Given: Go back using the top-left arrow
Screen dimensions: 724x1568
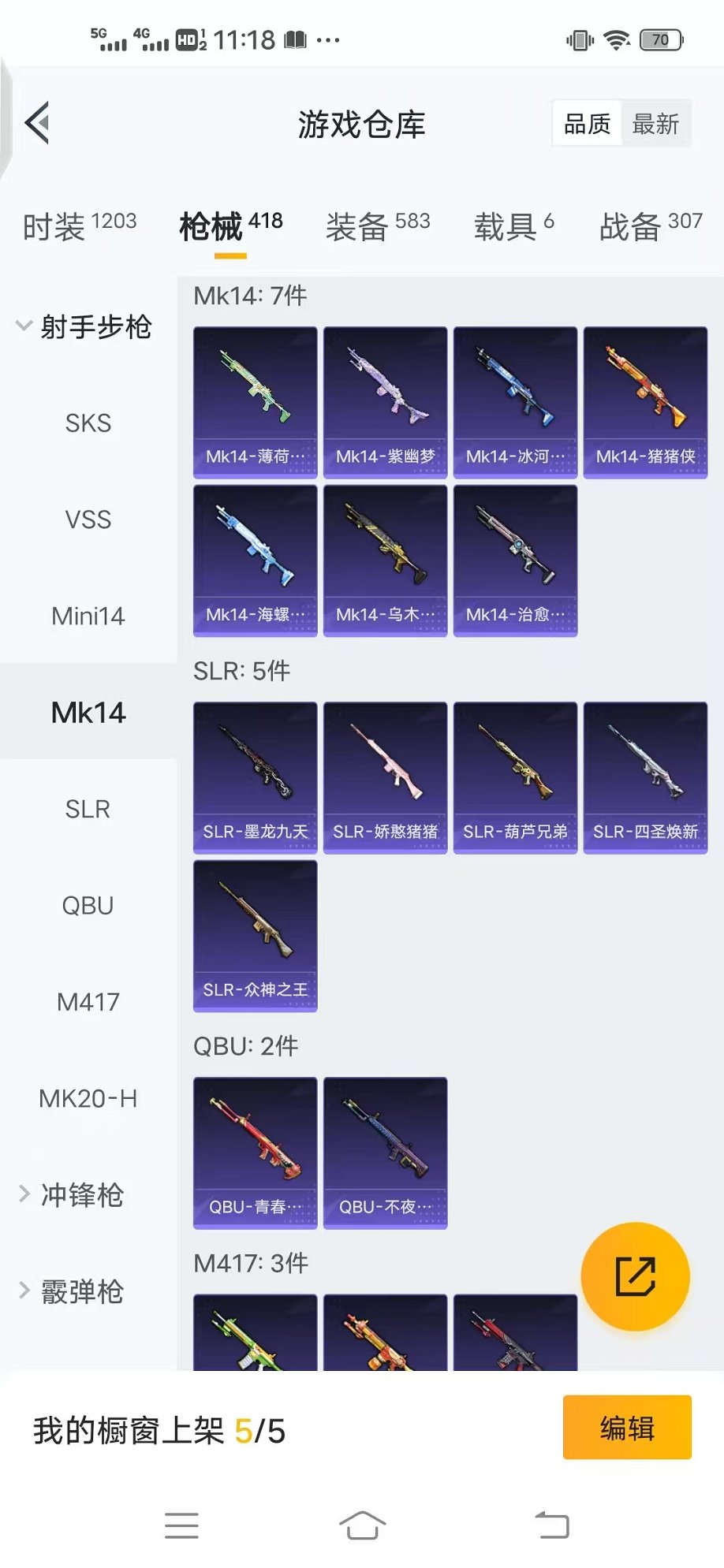Looking at the screenshot, I should pos(38,123).
